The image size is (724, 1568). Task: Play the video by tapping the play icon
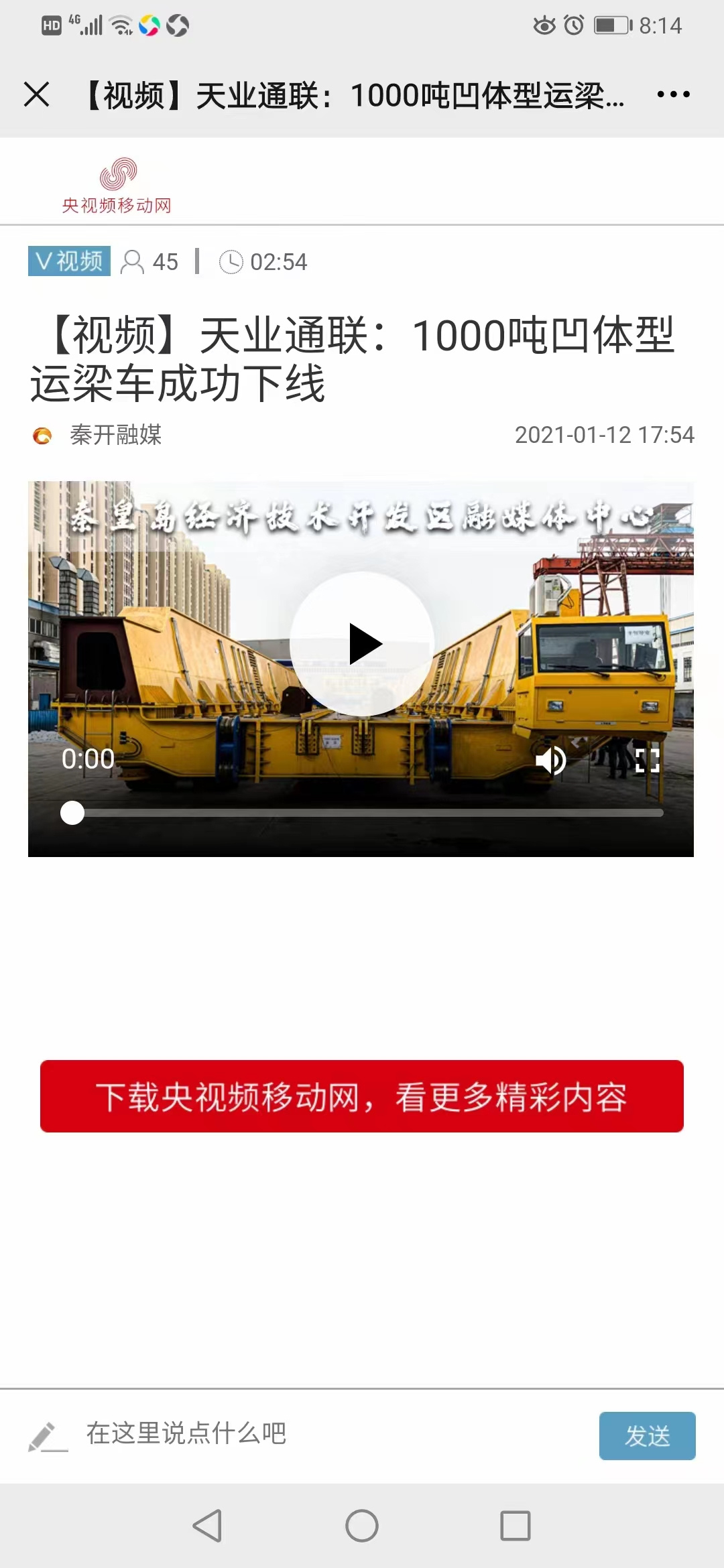(362, 642)
